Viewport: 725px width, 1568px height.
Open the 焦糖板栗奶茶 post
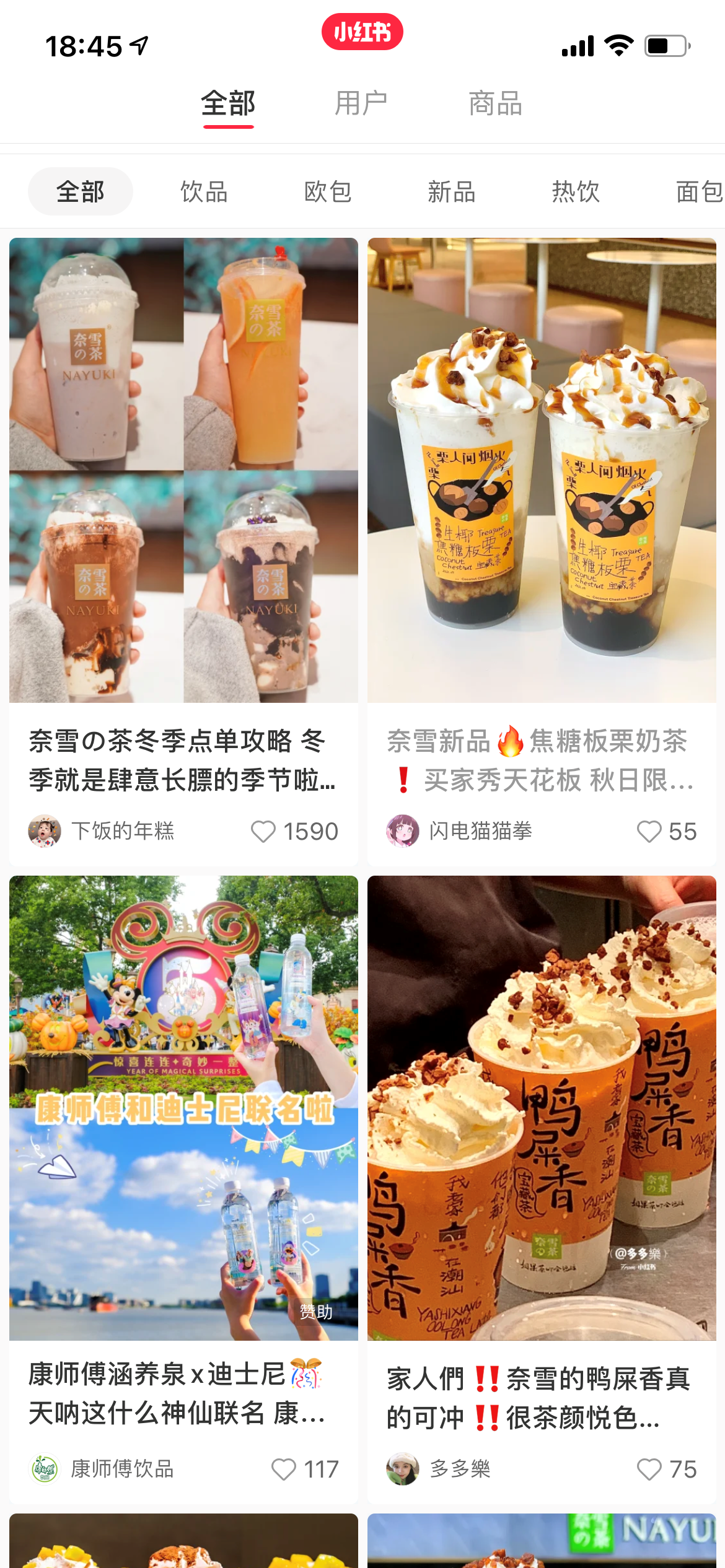pos(542,471)
